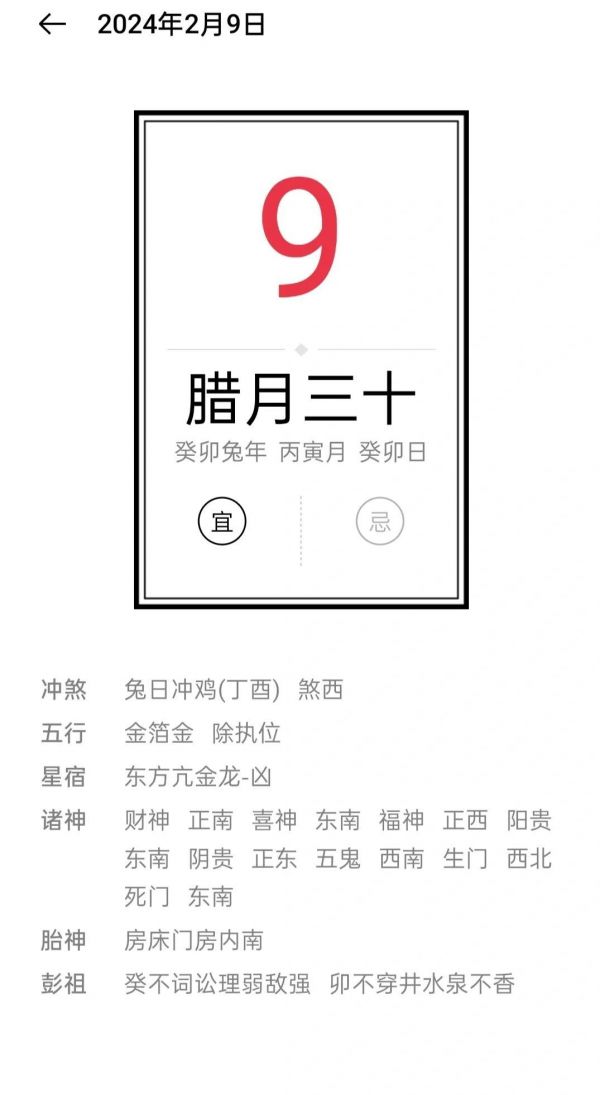This screenshot has width=600, height=1095.
Task: Select the 宜 circle on the card
Action: pos(222,522)
